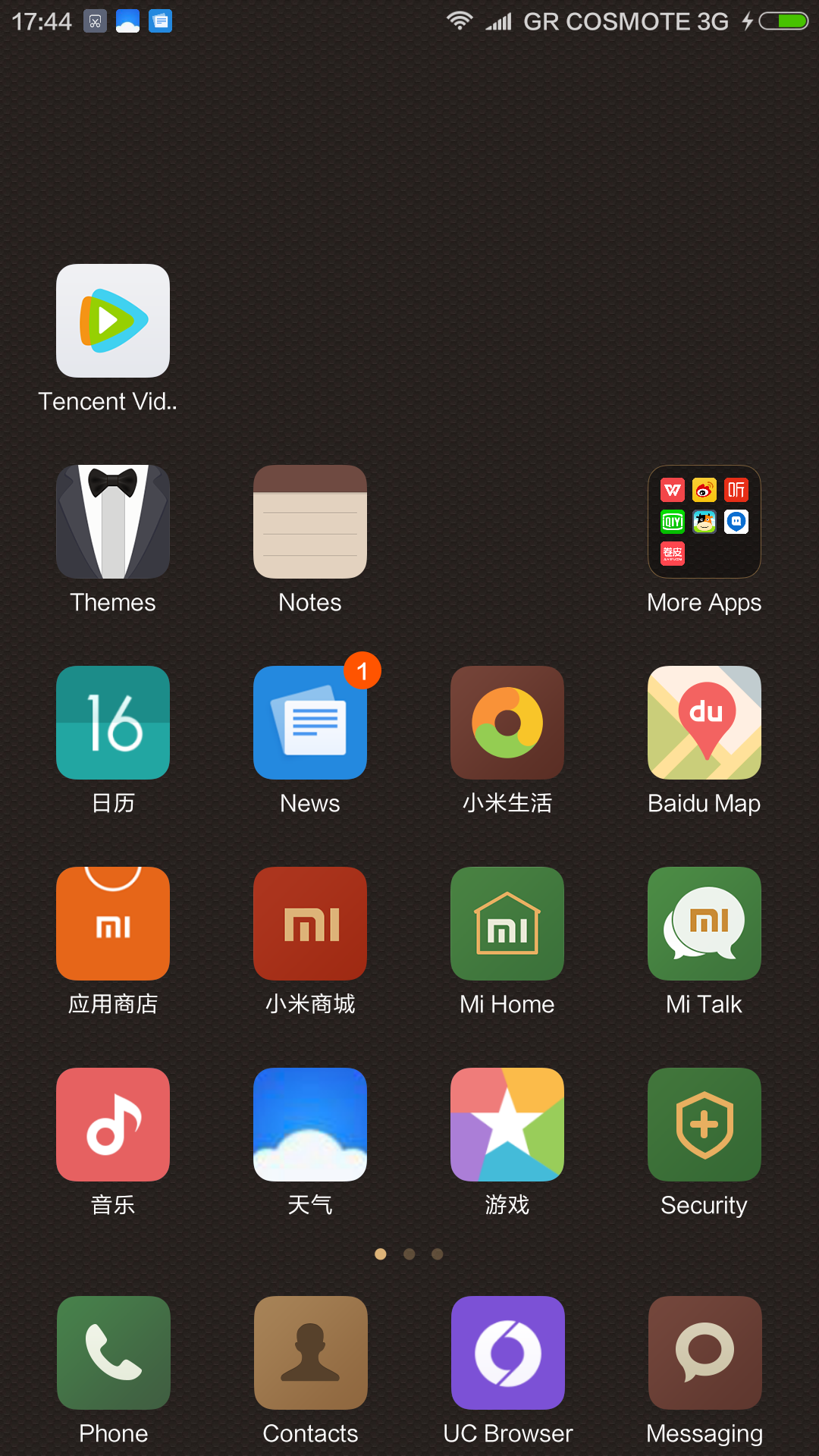The height and width of the screenshot is (1456, 819).
Task: Open Contacts from the dock
Action: [311, 1353]
